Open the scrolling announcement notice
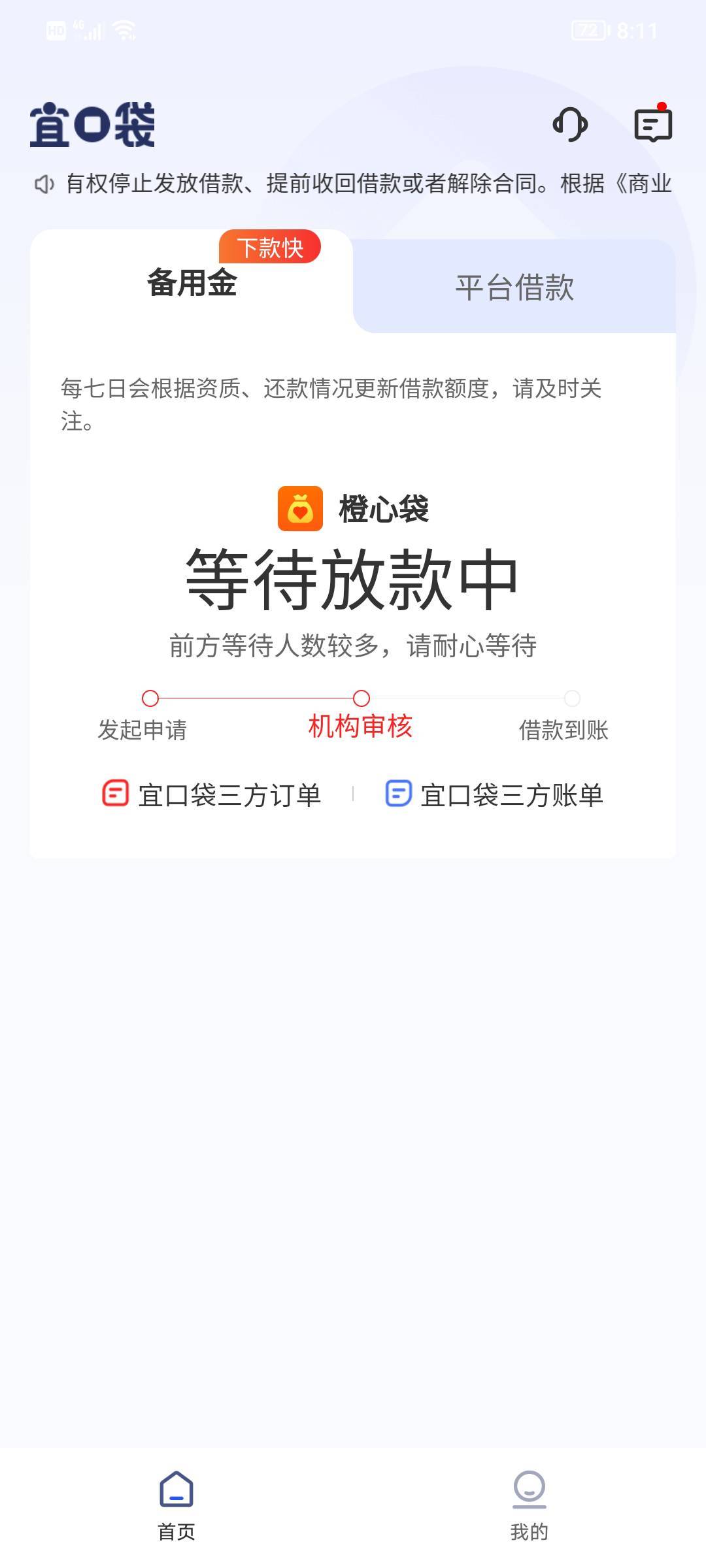Screen dimensions: 706x1568 [x=353, y=184]
